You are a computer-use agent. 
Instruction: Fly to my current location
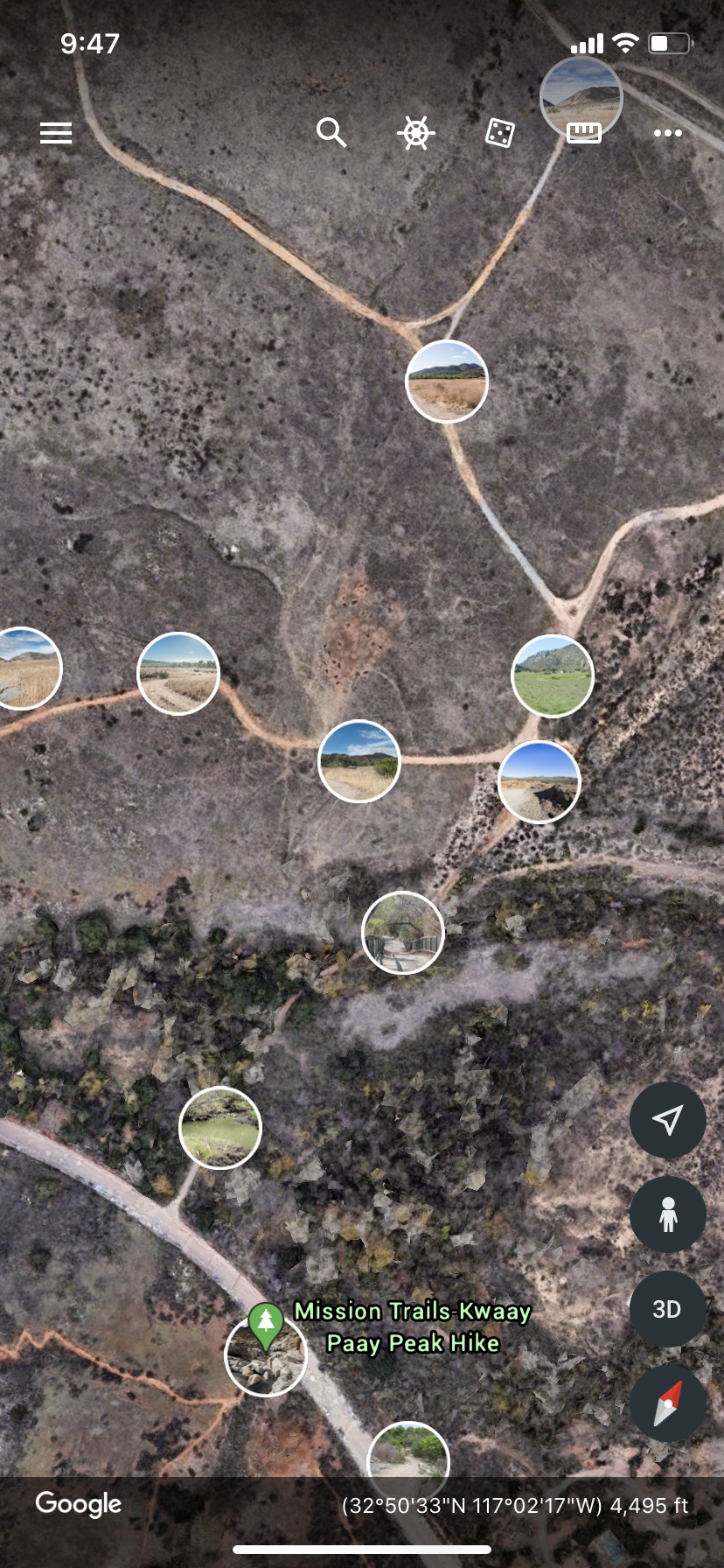[x=668, y=1121]
